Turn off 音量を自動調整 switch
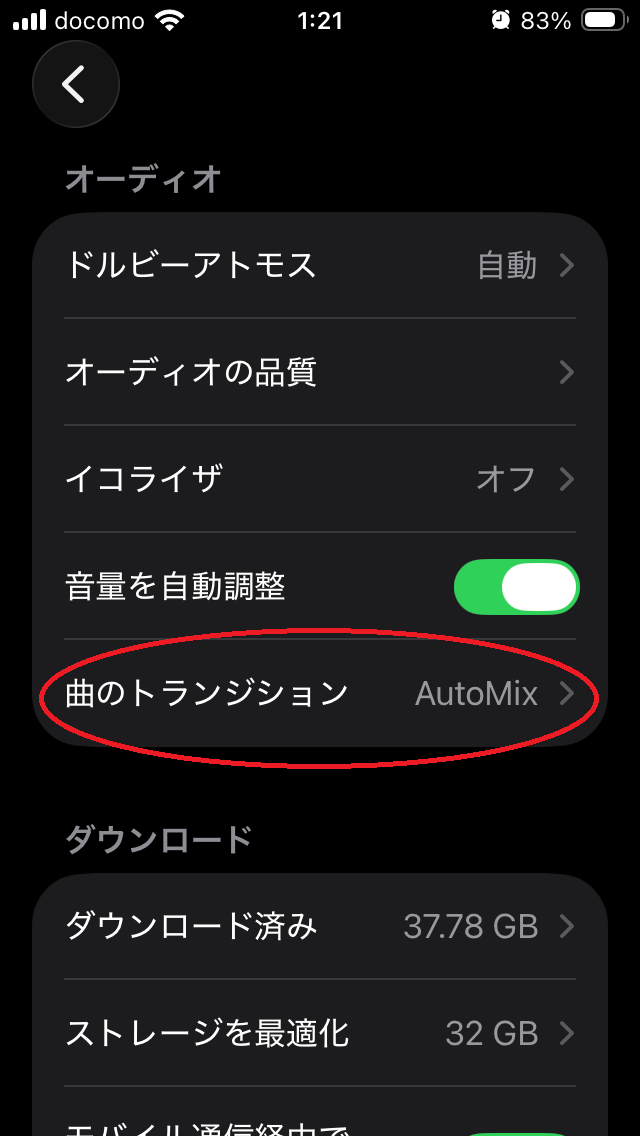 click(516, 587)
